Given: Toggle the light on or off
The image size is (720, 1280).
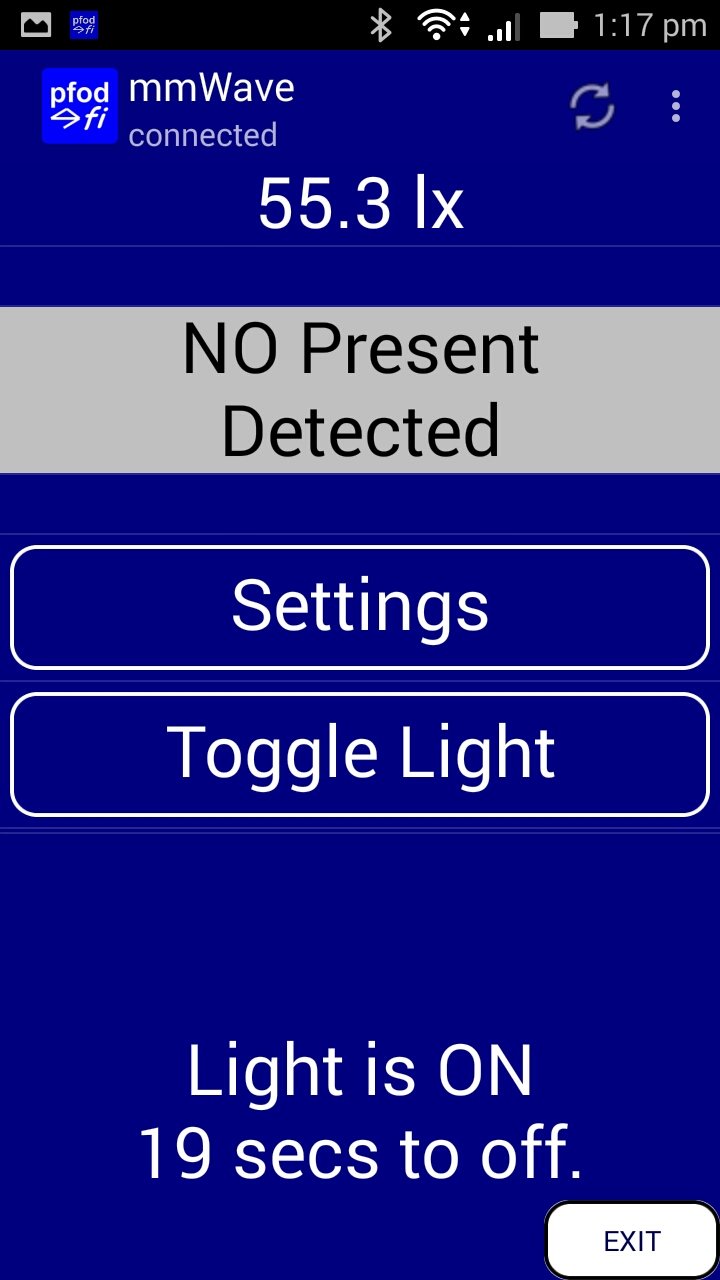Looking at the screenshot, I should pos(360,754).
